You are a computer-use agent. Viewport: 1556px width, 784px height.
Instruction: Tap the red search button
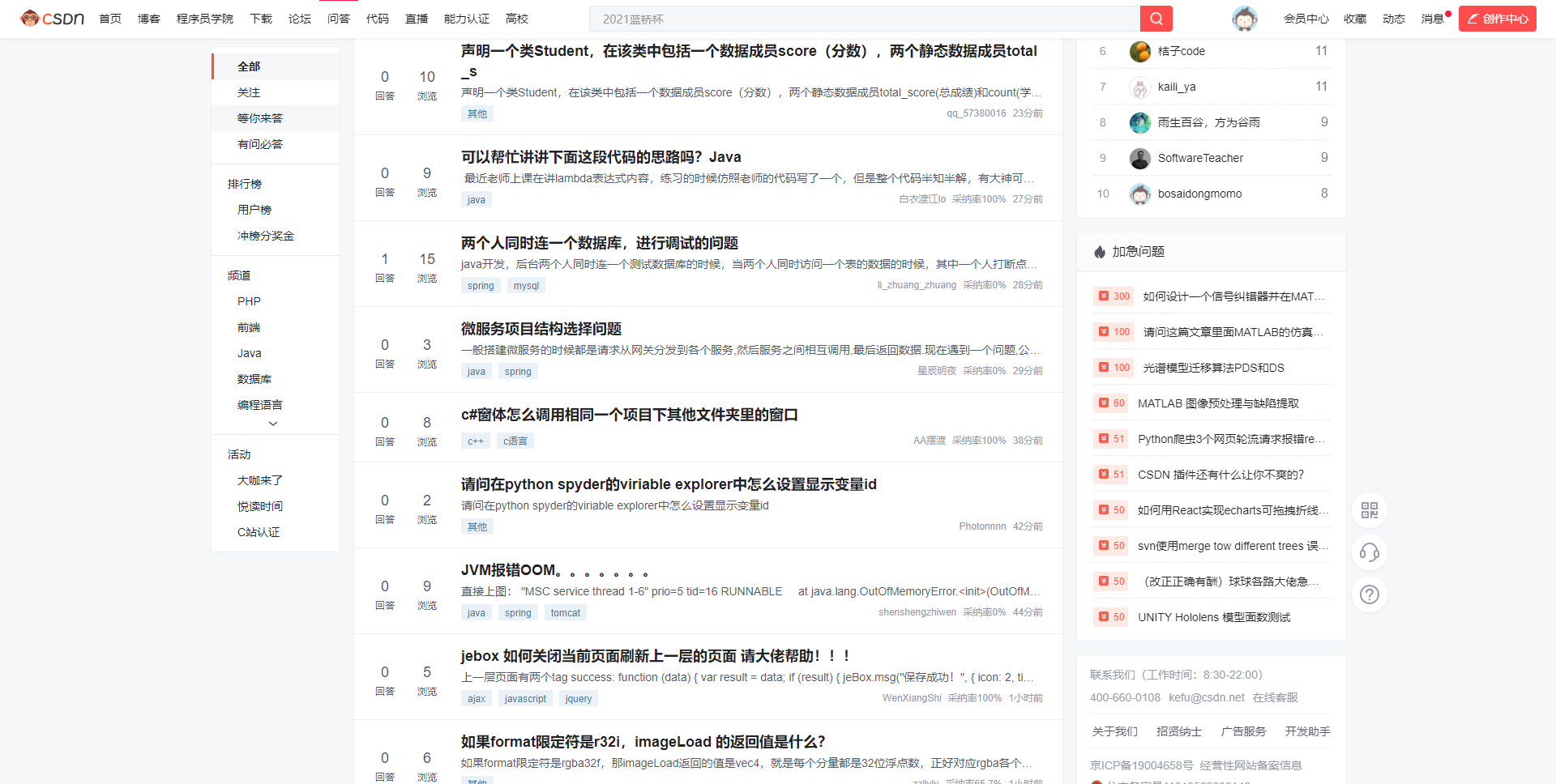coord(1156,19)
